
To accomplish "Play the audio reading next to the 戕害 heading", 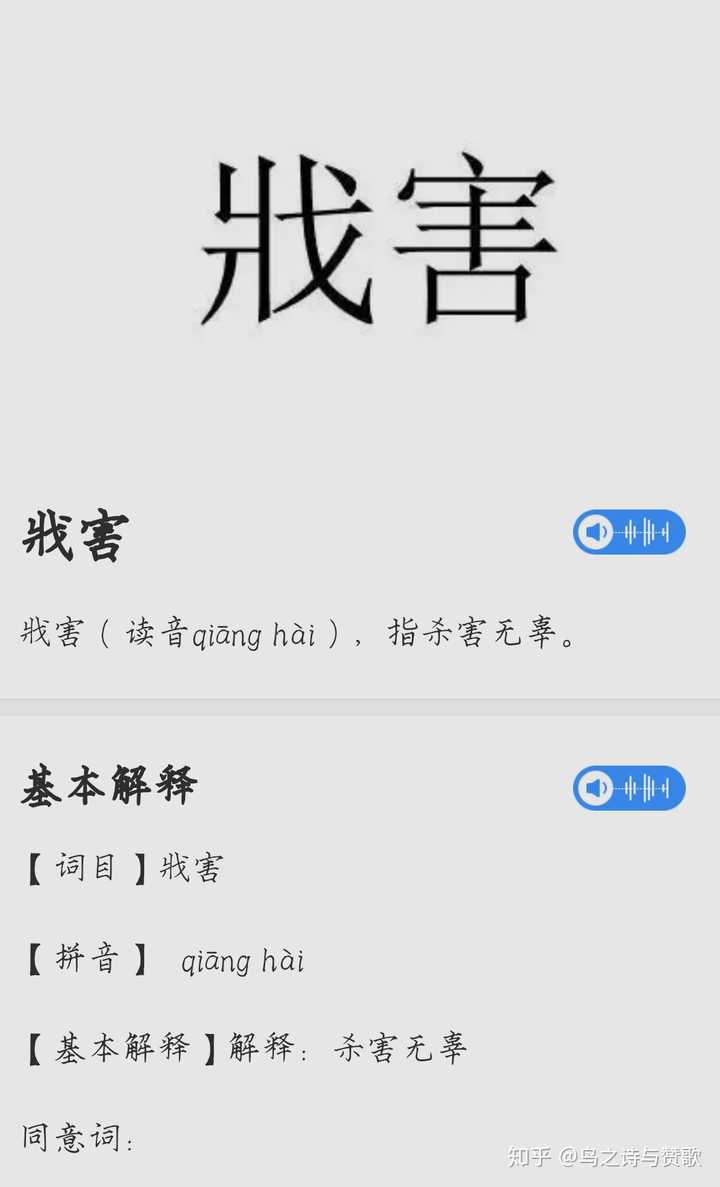I will (x=628, y=532).
